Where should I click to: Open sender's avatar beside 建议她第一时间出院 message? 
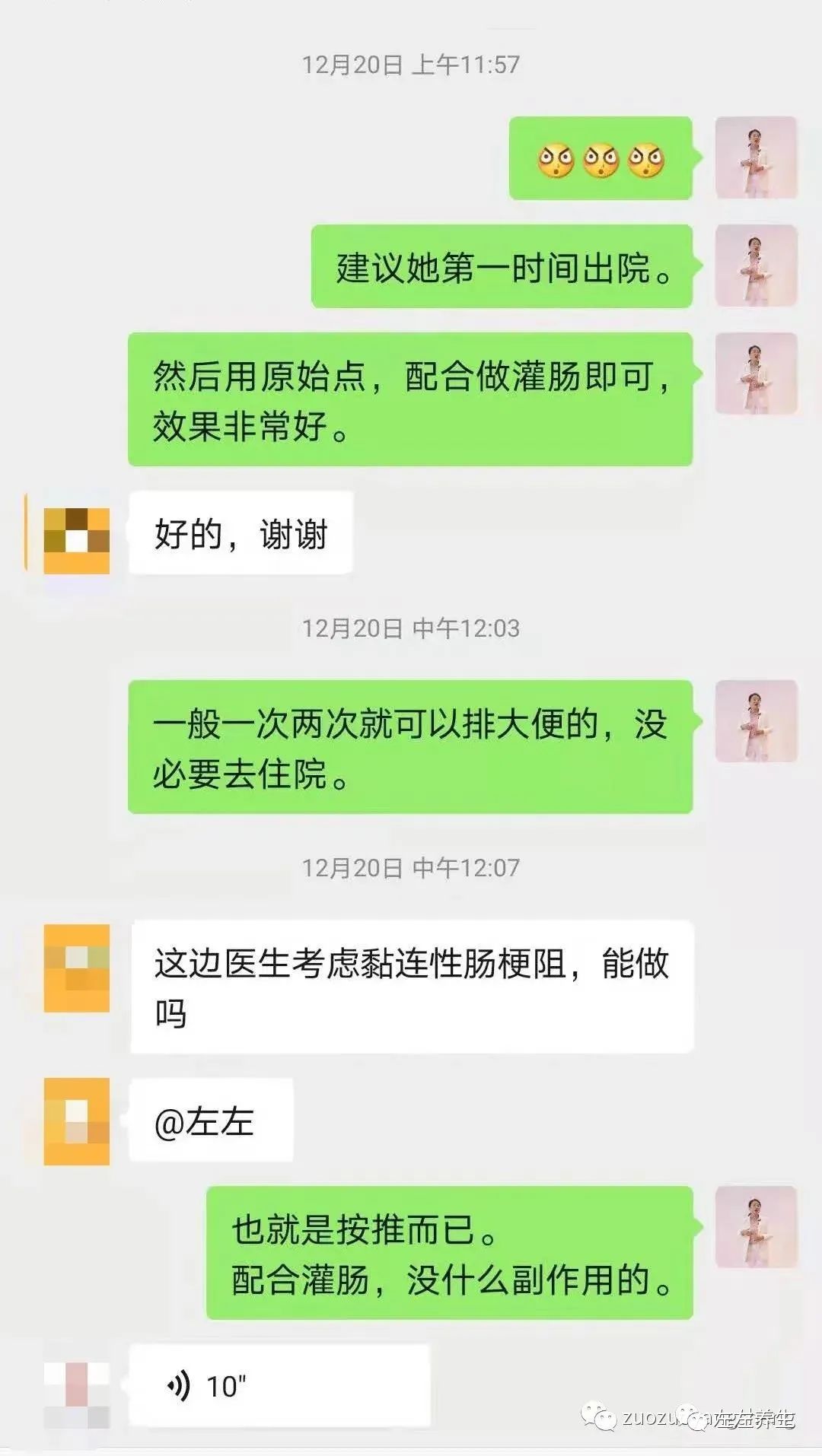point(756,265)
